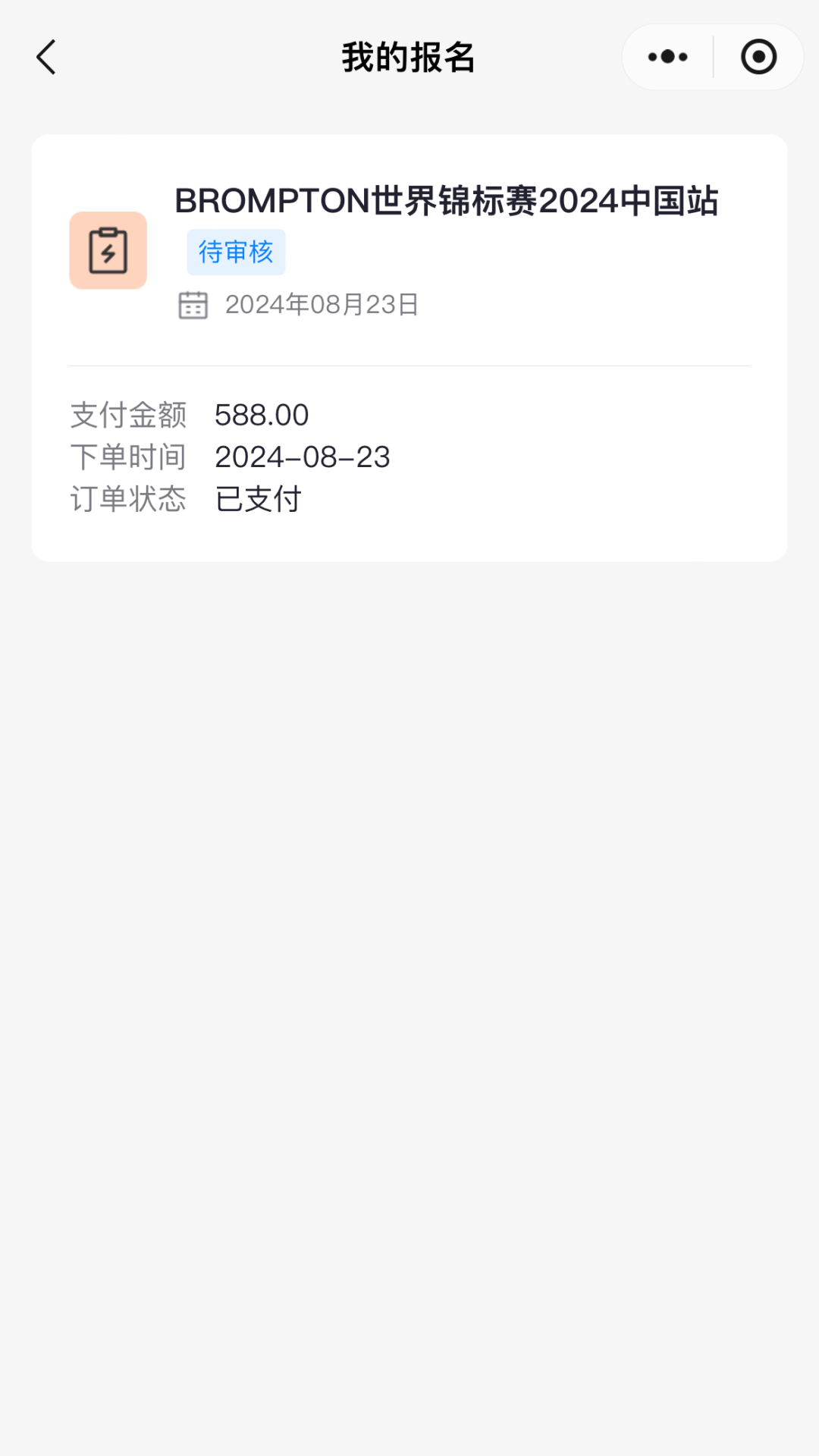
Task: Tap the 下单时间 order date 2024-08-23
Action: [302, 457]
